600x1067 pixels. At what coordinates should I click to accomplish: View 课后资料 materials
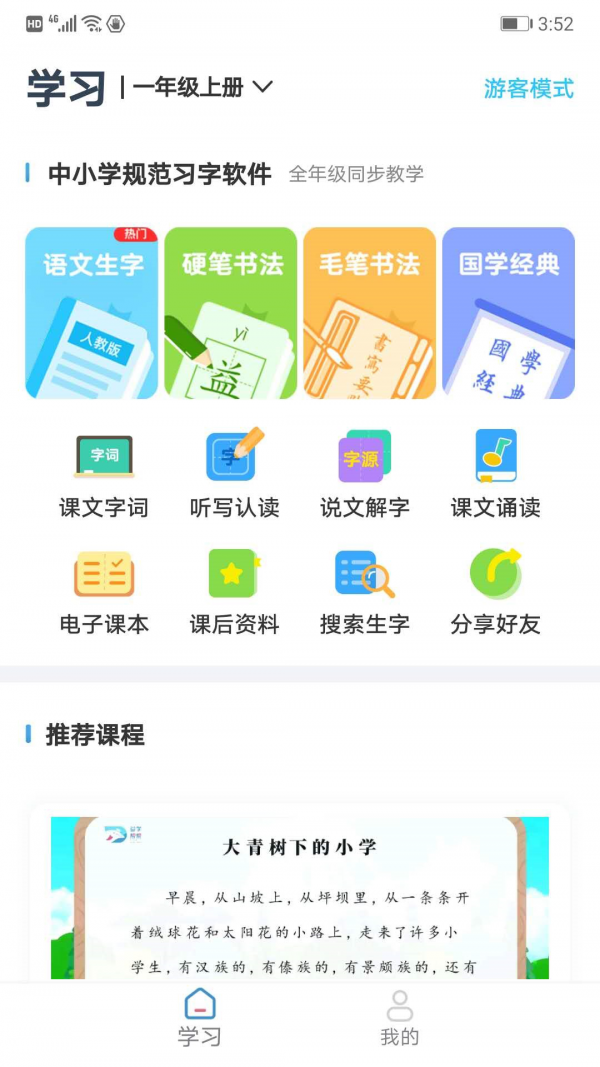234,593
